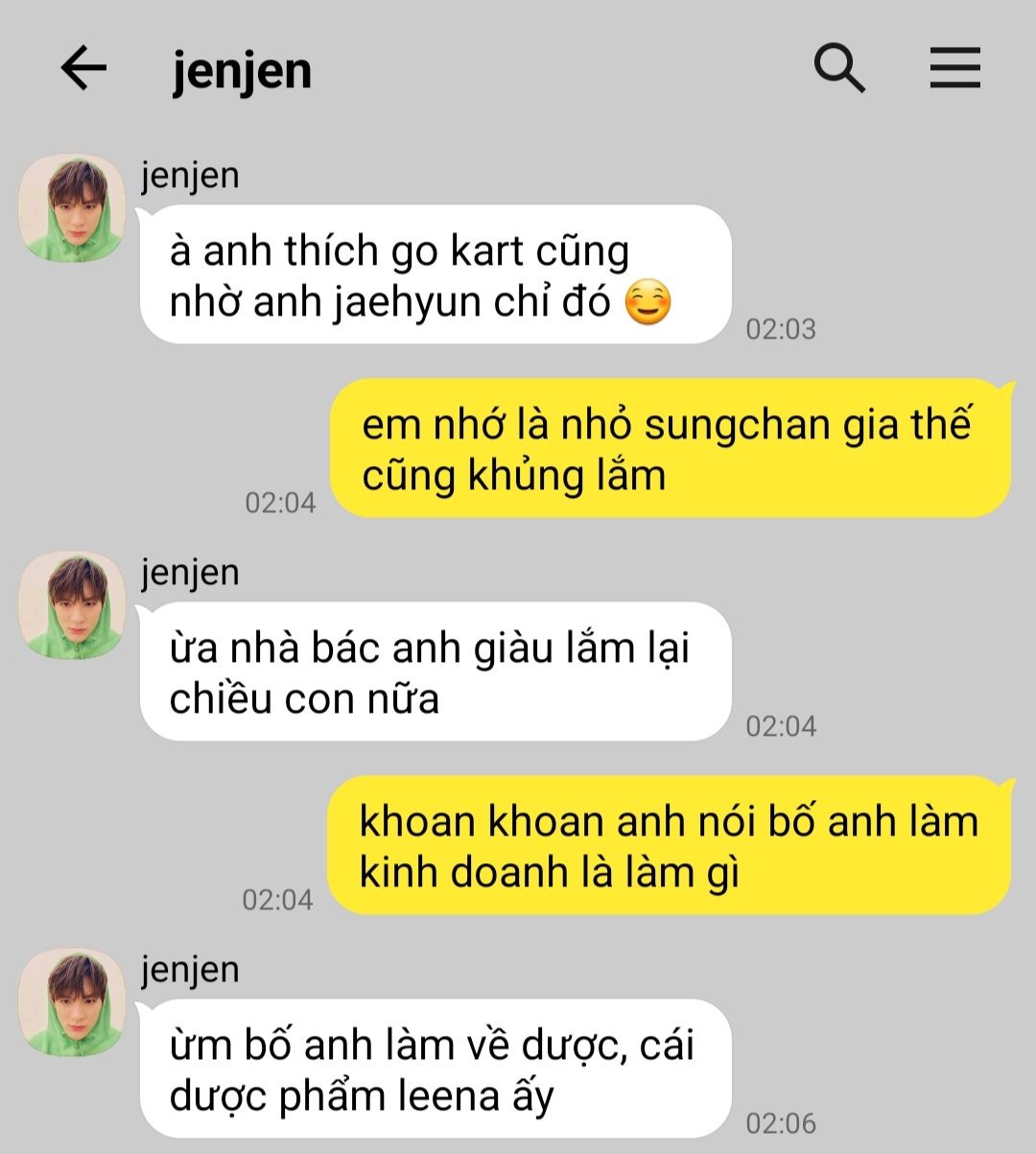Open the chat hamburger menu
The image size is (1036, 1154).
(954, 69)
